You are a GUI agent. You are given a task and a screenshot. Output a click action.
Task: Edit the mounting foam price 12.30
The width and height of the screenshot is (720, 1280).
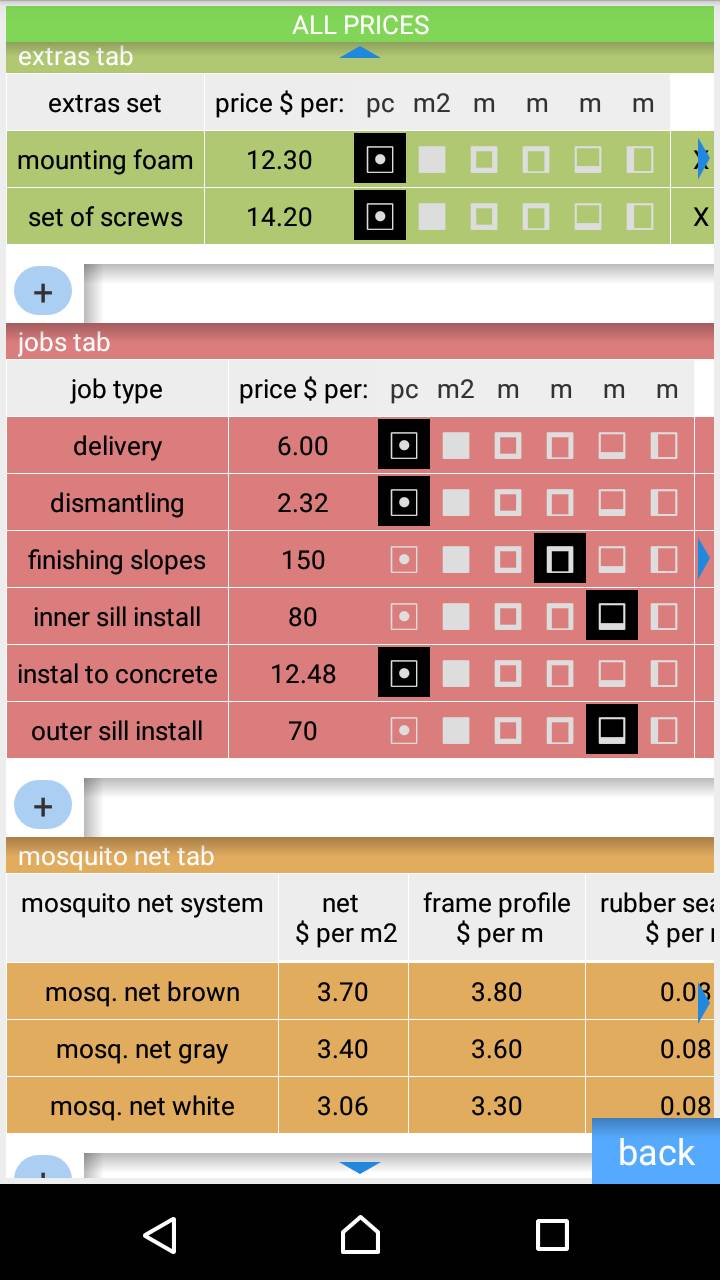pos(279,160)
